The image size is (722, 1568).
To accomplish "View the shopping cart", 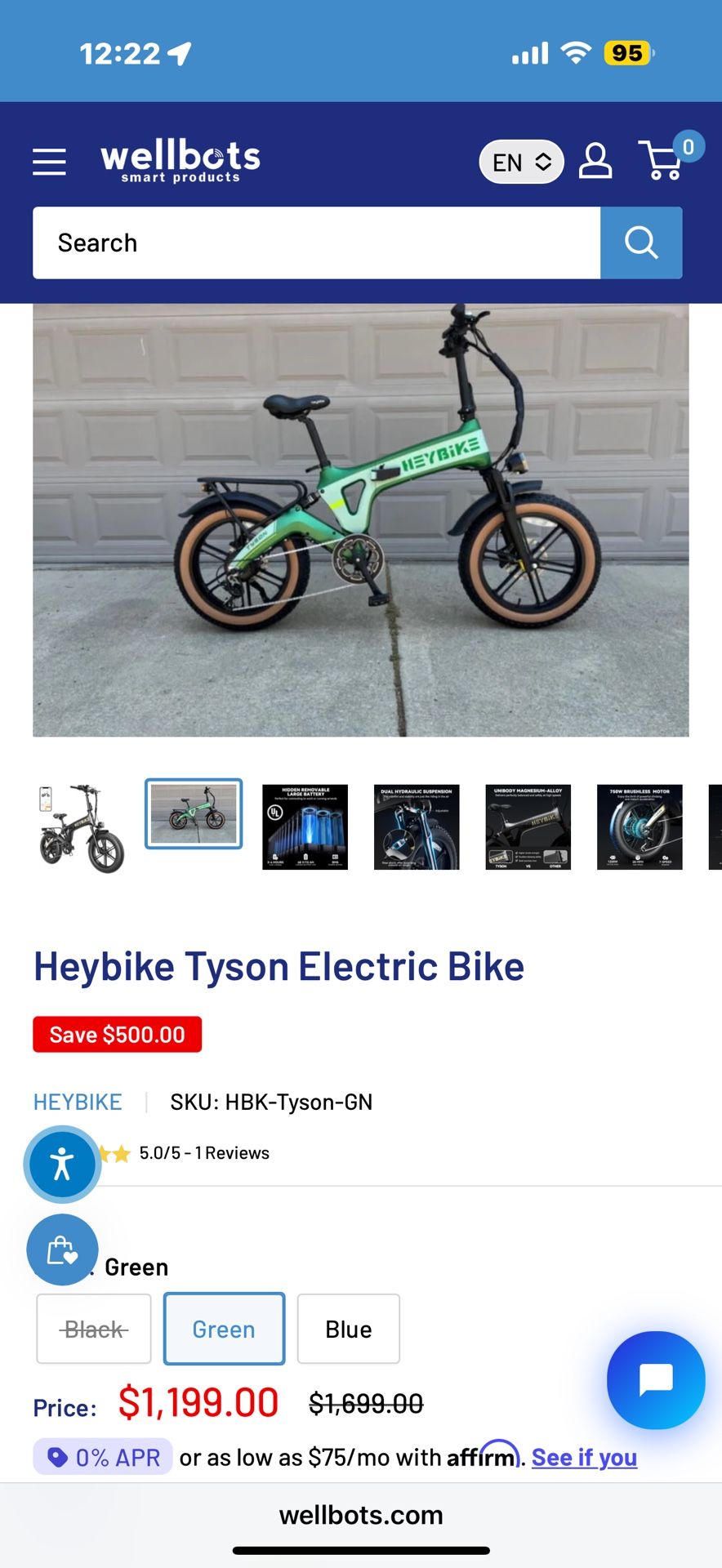I will [x=664, y=160].
